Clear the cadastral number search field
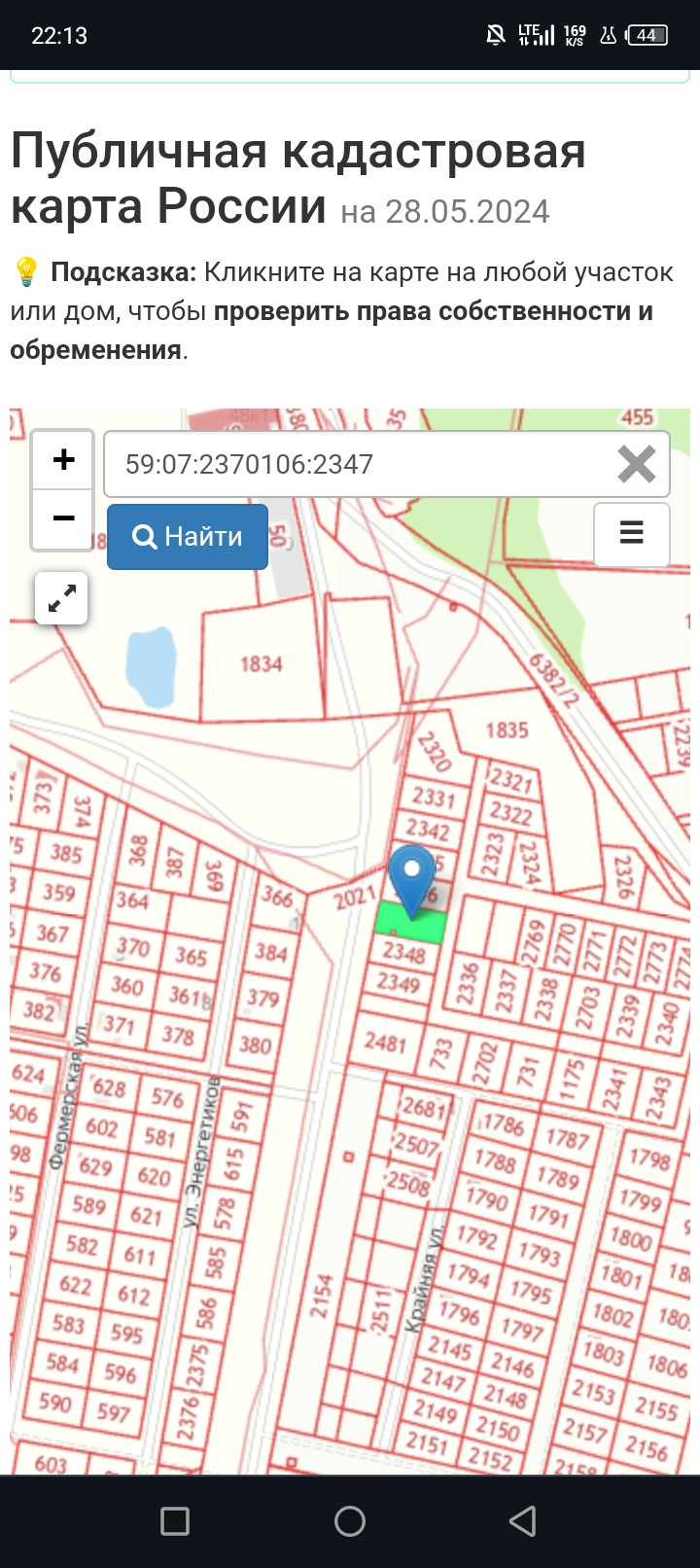 coord(637,465)
